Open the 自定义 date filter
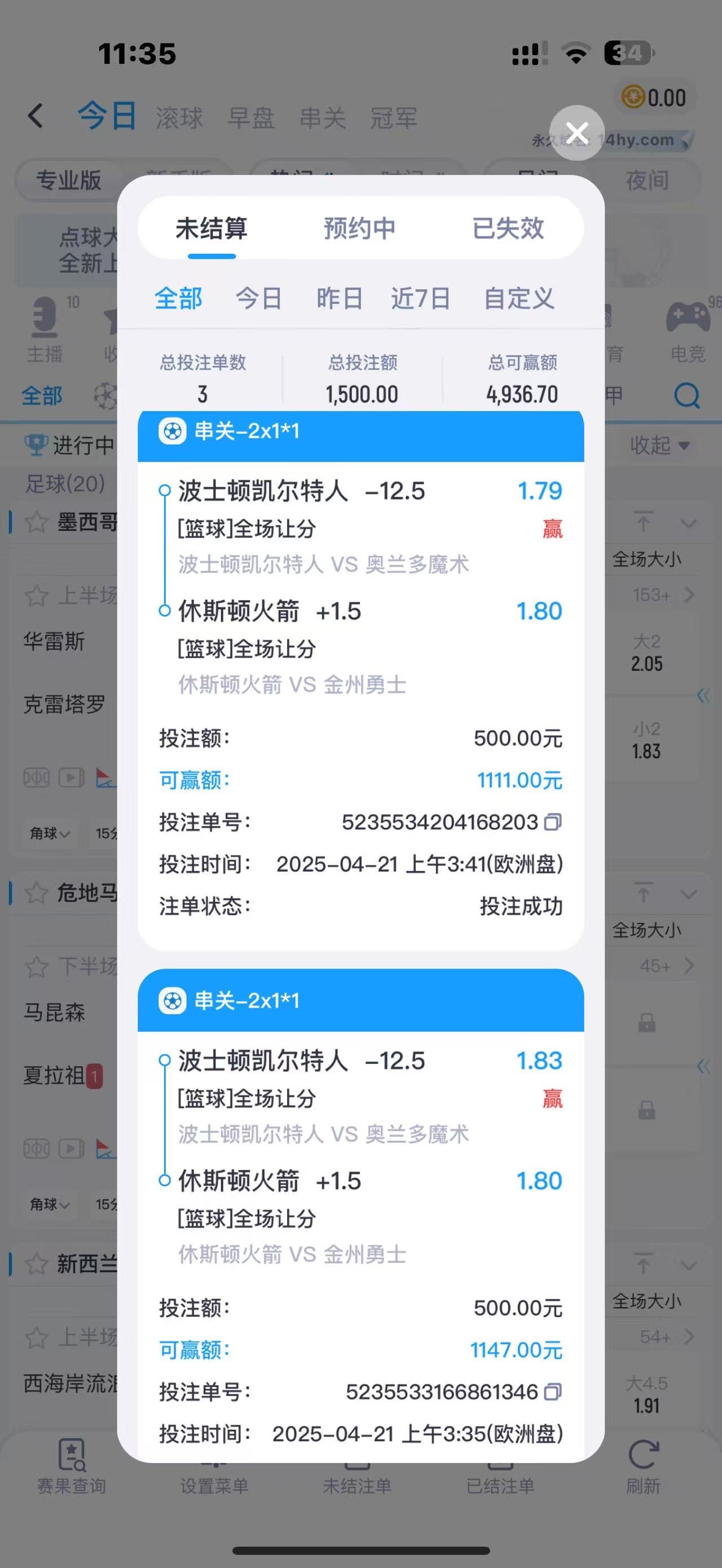This screenshot has height=1568, width=722. pyautogui.click(x=519, y=299)
